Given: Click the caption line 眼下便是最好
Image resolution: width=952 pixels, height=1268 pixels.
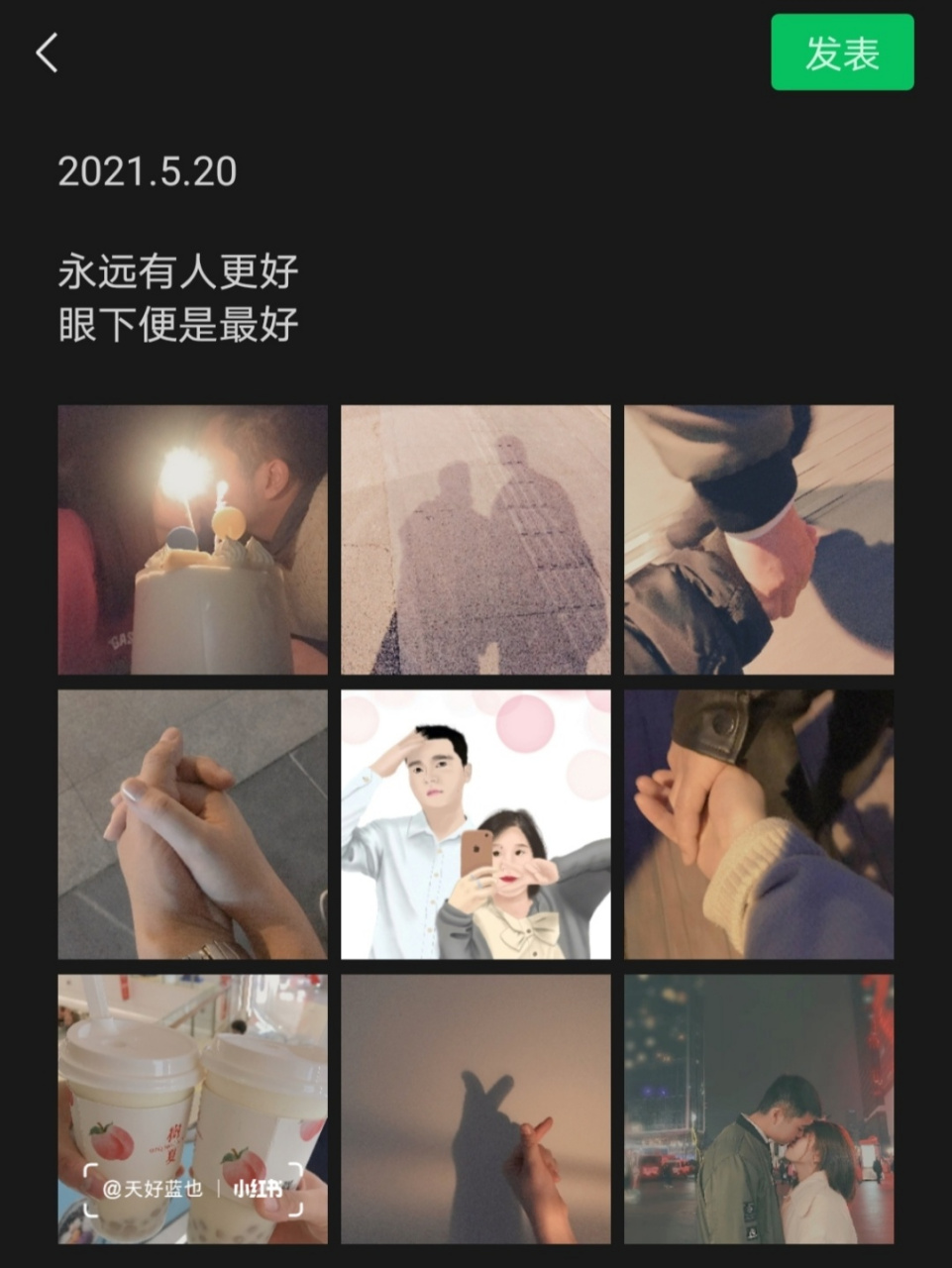Looking at the screenshot, I should click(x=178, y=322).
